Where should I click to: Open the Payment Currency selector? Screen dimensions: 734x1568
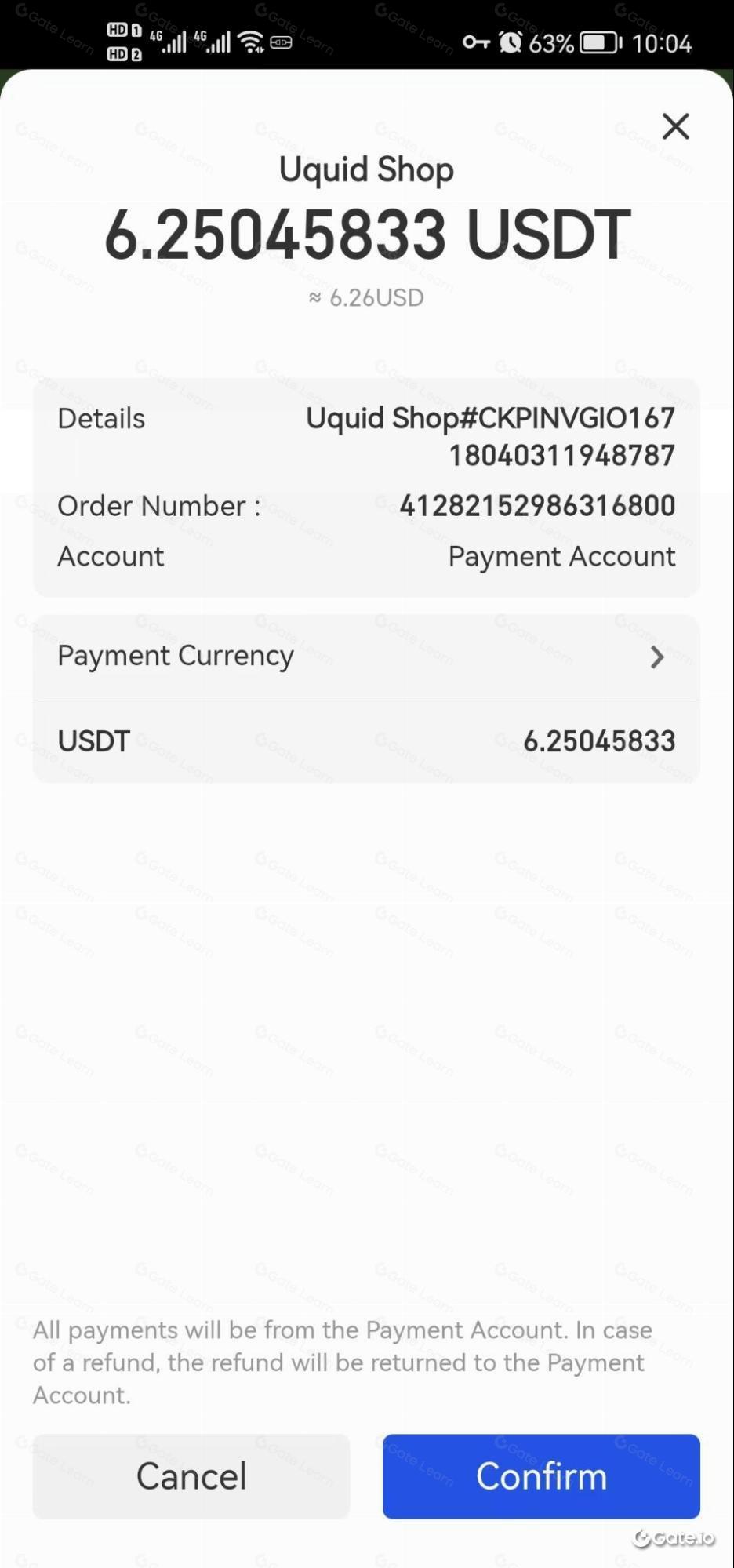pyautogui.click(x=365, y=657)
